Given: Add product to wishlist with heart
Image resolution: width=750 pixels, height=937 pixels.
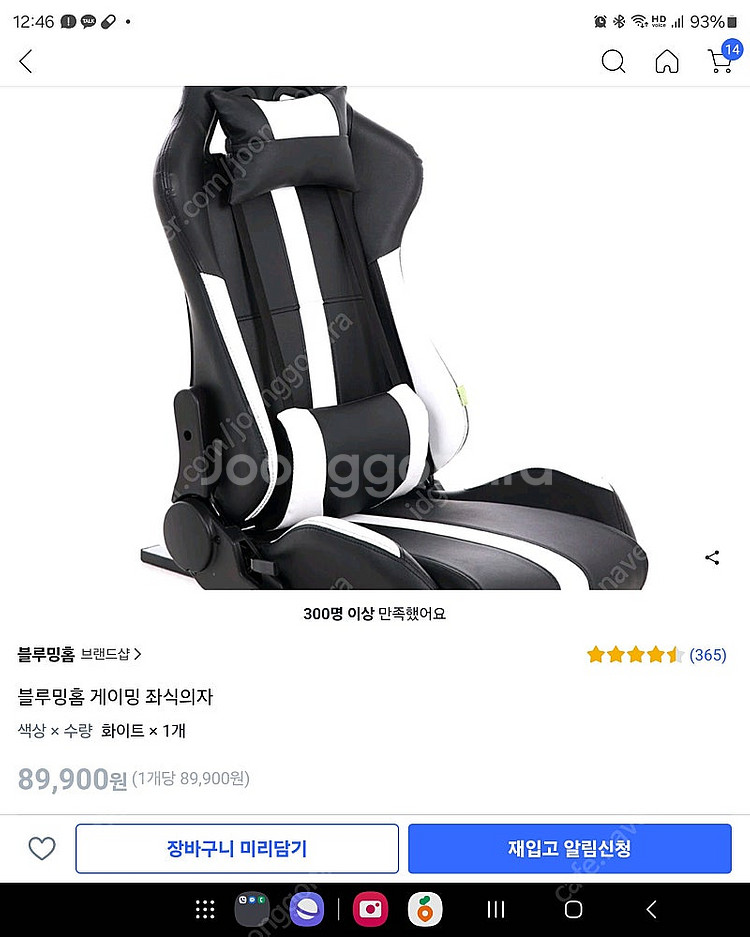Looking at the screenshot, I should pos(41,849).
